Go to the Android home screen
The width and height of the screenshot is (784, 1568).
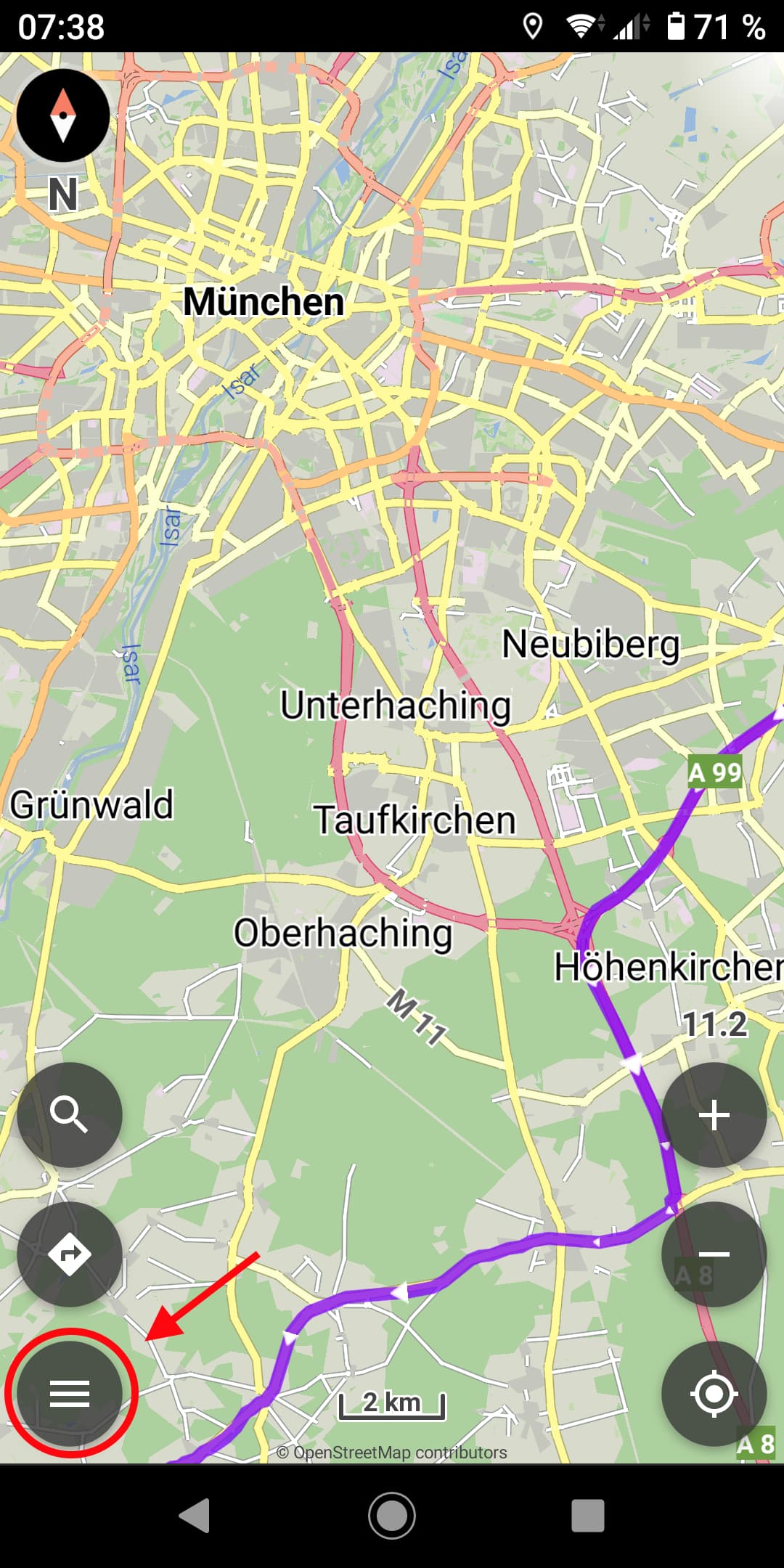(392, 1516)
